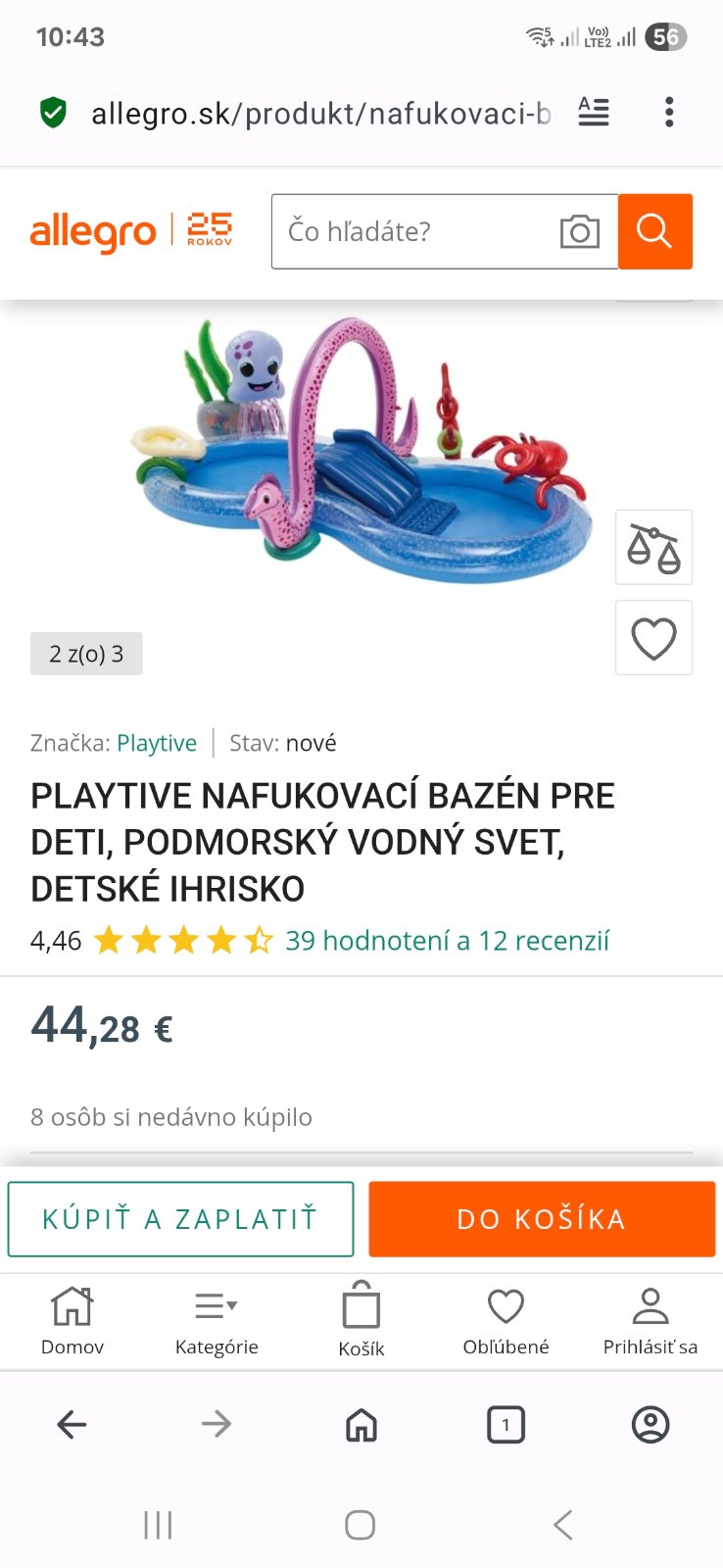Focus the 'Čo hľadáte?' search field
The image size is (723, 1568).
411,231
